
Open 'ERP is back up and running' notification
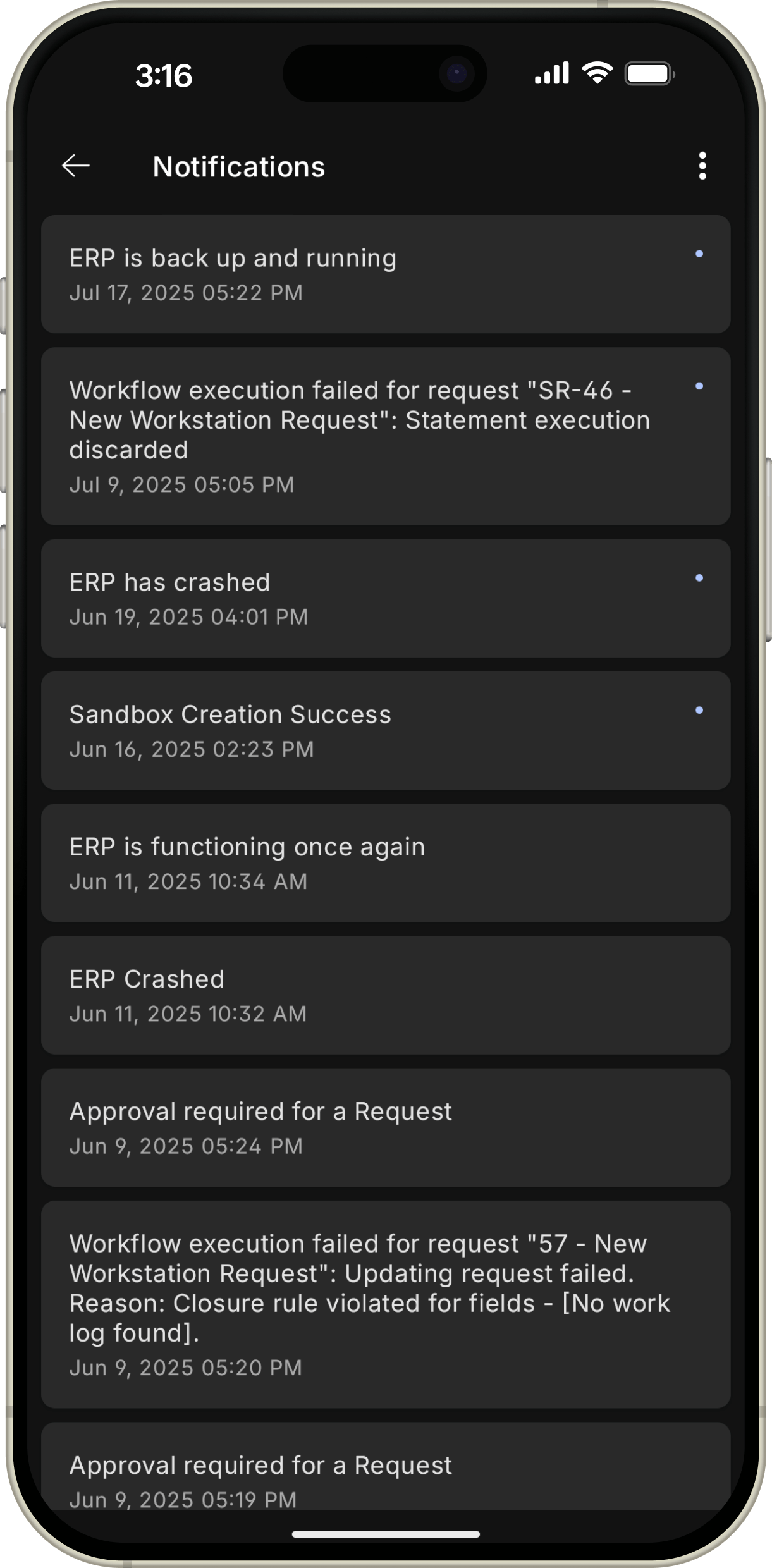[386, 274]
